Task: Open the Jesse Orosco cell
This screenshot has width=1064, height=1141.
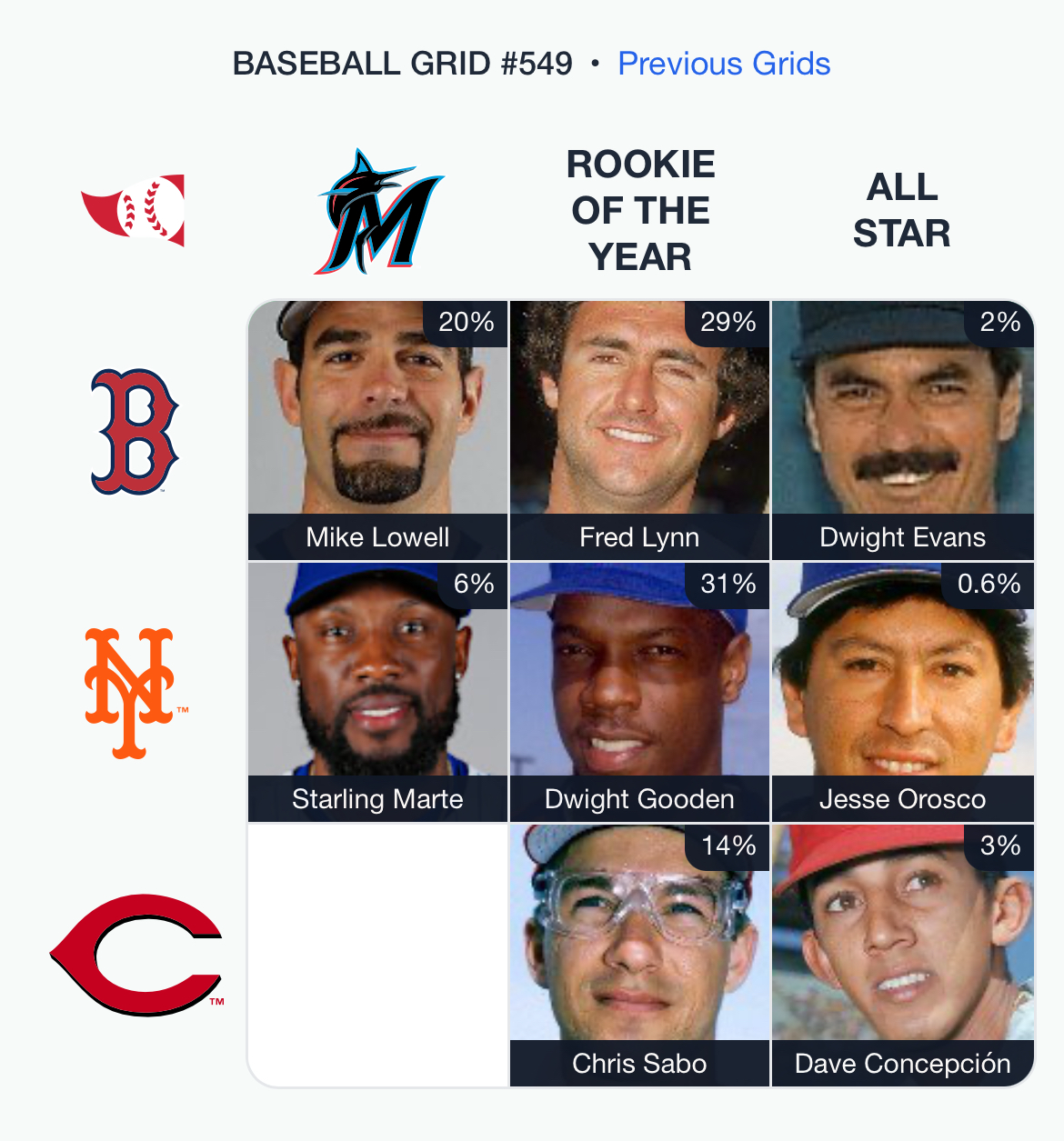Action: click(x=902, y=692)
